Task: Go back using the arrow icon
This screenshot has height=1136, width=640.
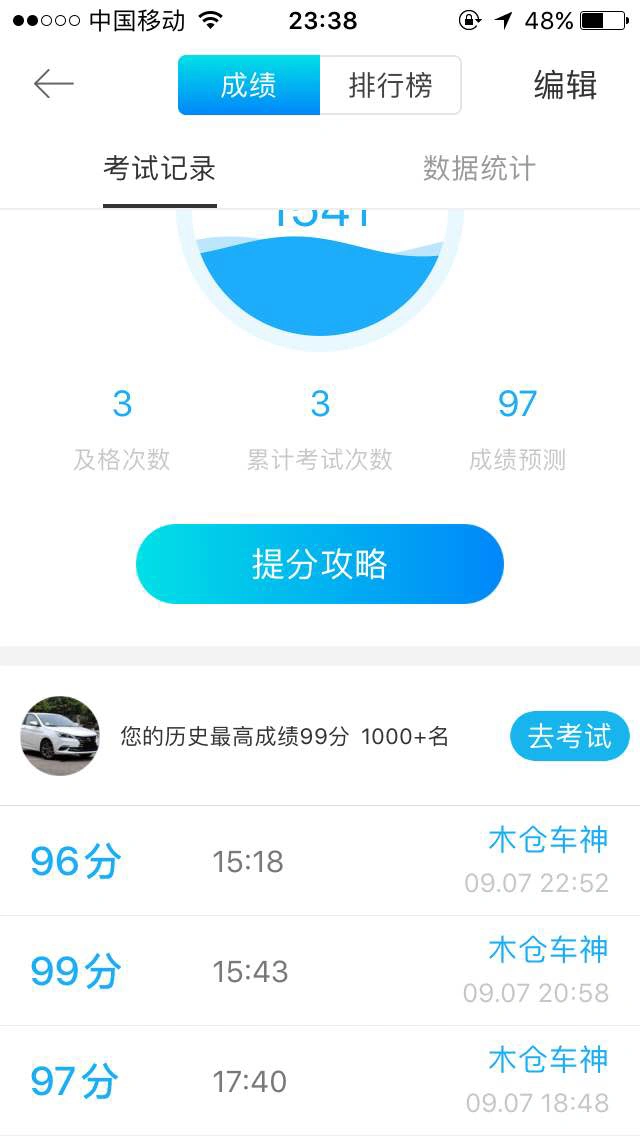Action: [x=54, y=85]
